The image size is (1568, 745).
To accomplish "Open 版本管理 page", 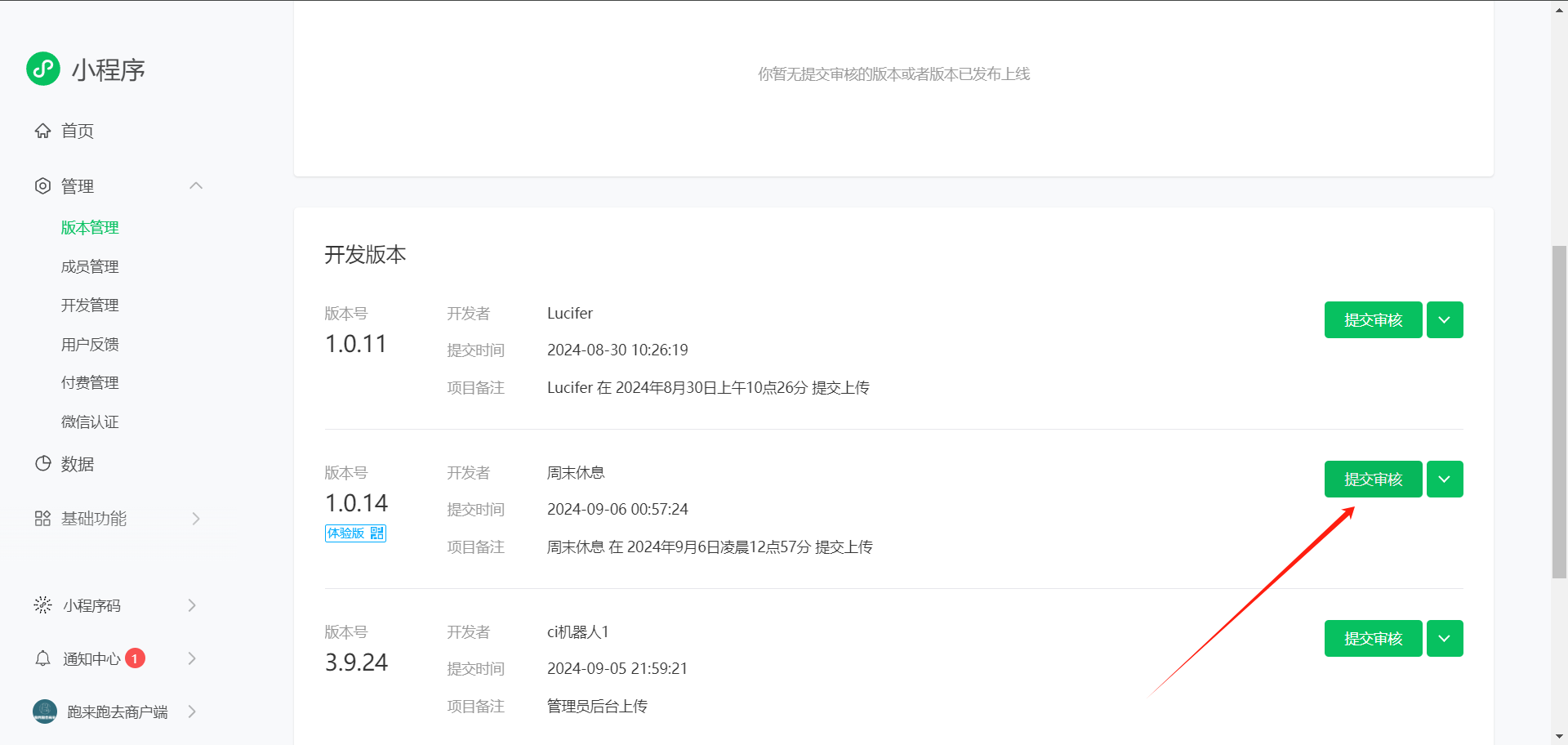I will [90, 228].
